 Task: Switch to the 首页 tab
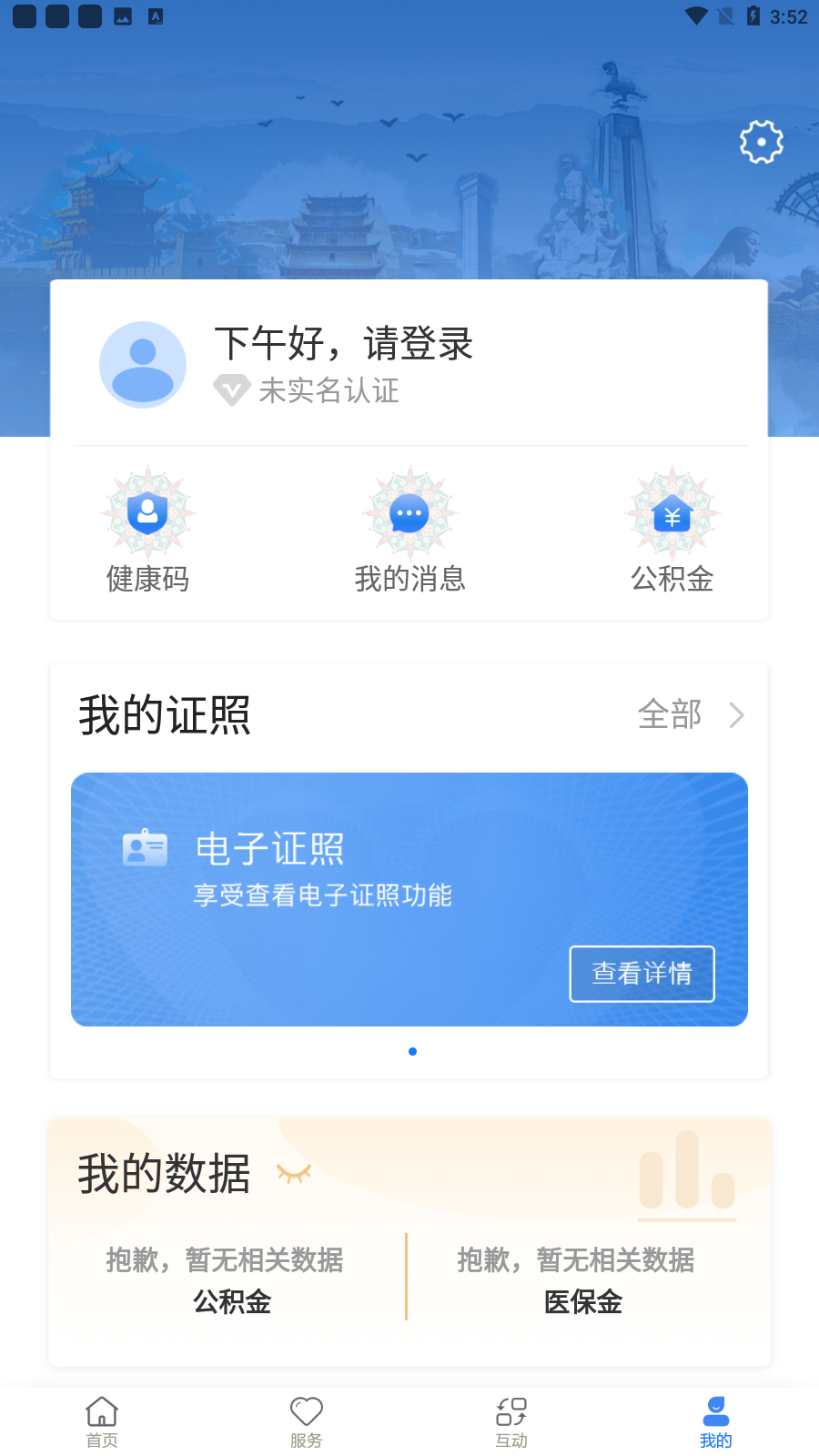tap(102, 1422)
